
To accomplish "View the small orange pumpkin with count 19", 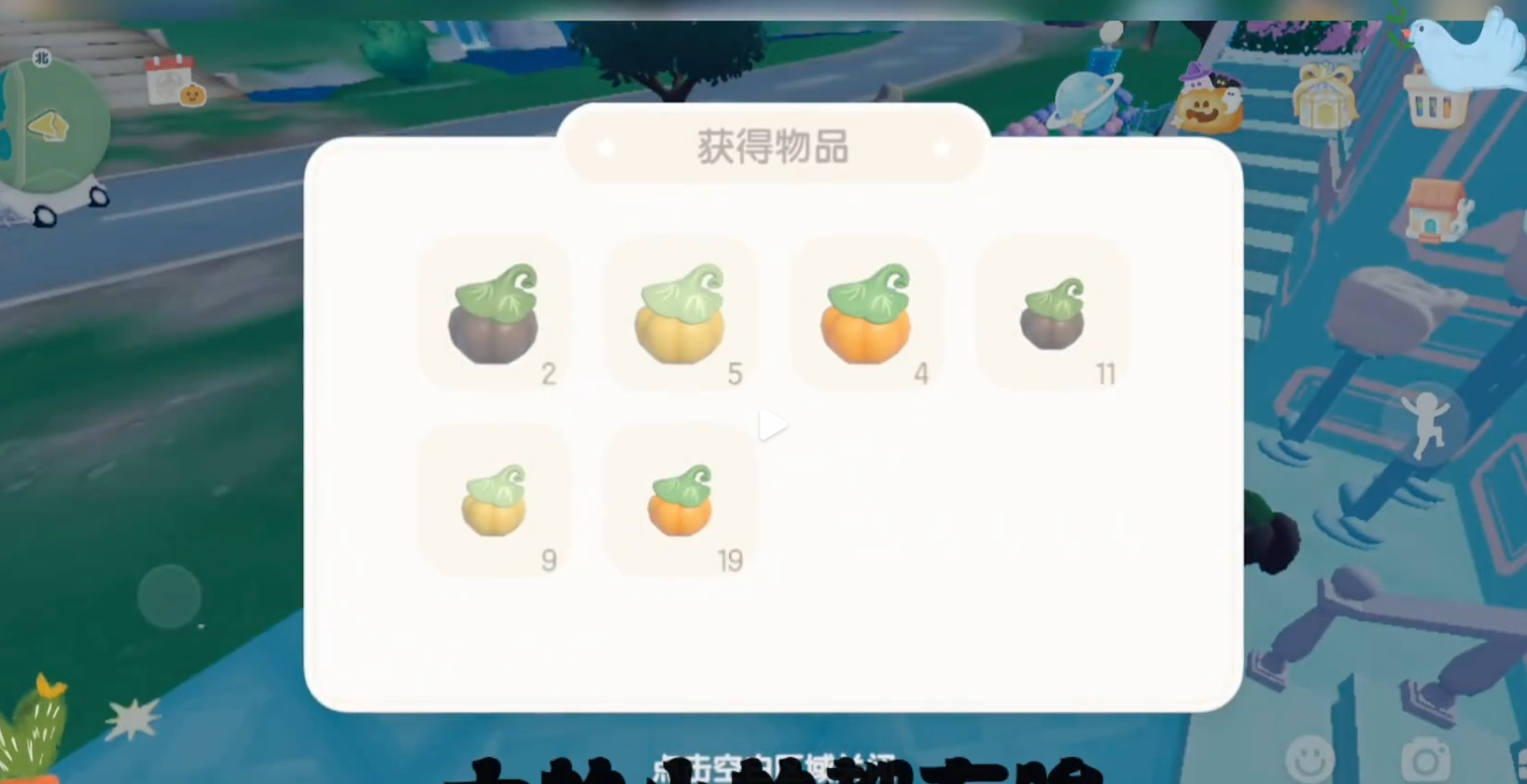I will click(680, 501).
